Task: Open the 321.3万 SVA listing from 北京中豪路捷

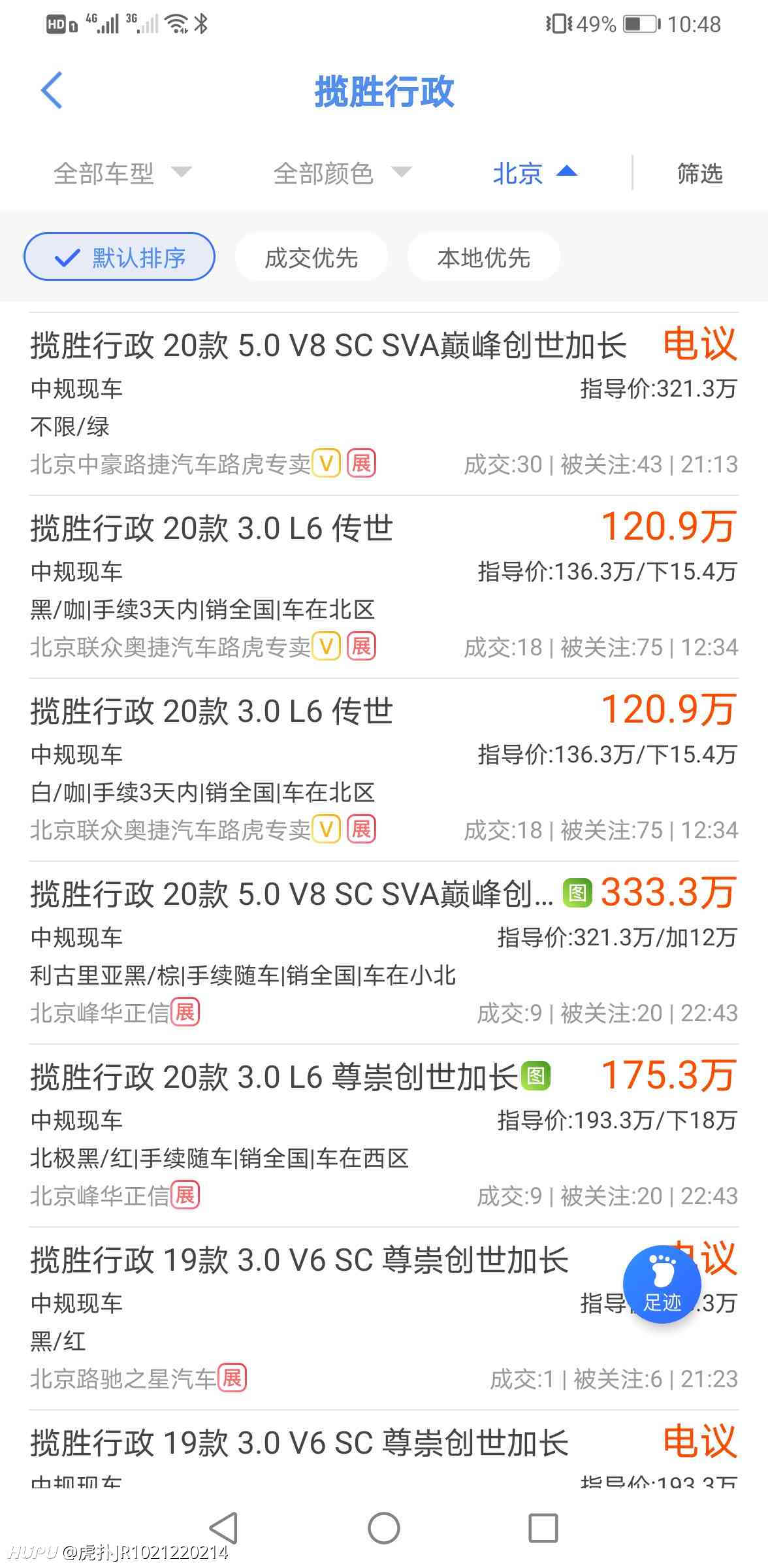Action: tap(384, 404)
